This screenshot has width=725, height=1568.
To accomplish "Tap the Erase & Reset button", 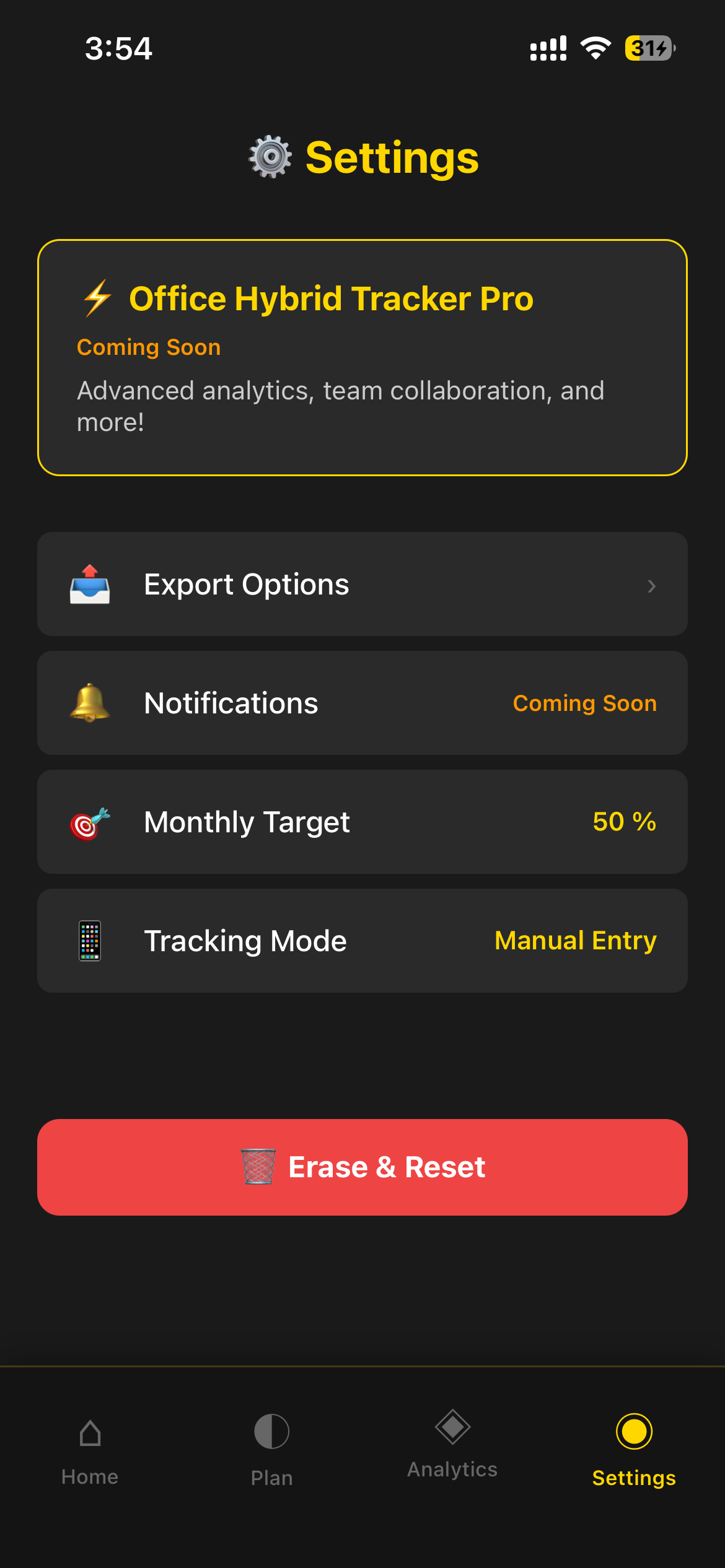I will tap(362, 1167).
